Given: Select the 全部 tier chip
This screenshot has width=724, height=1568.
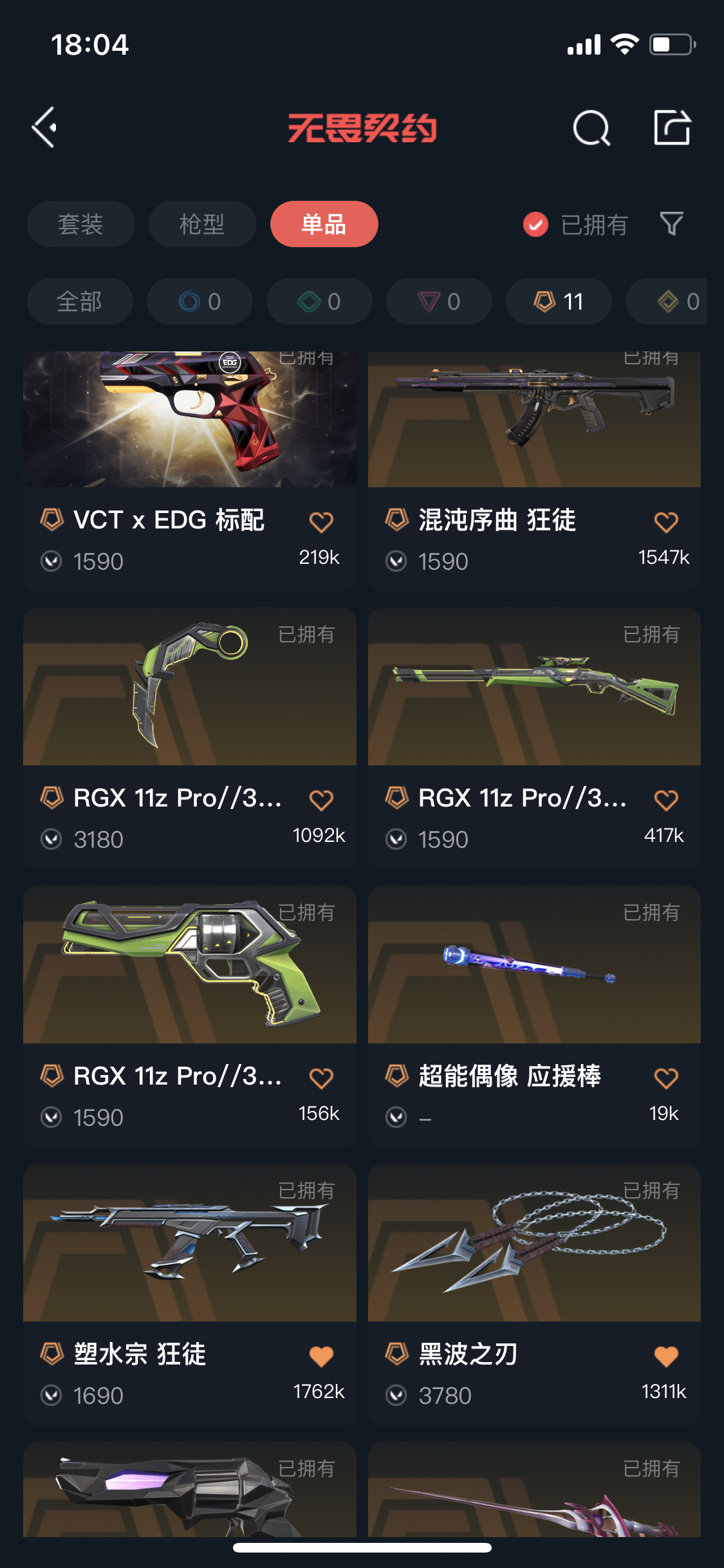Looking at the screenshot, I should point(80,301).
